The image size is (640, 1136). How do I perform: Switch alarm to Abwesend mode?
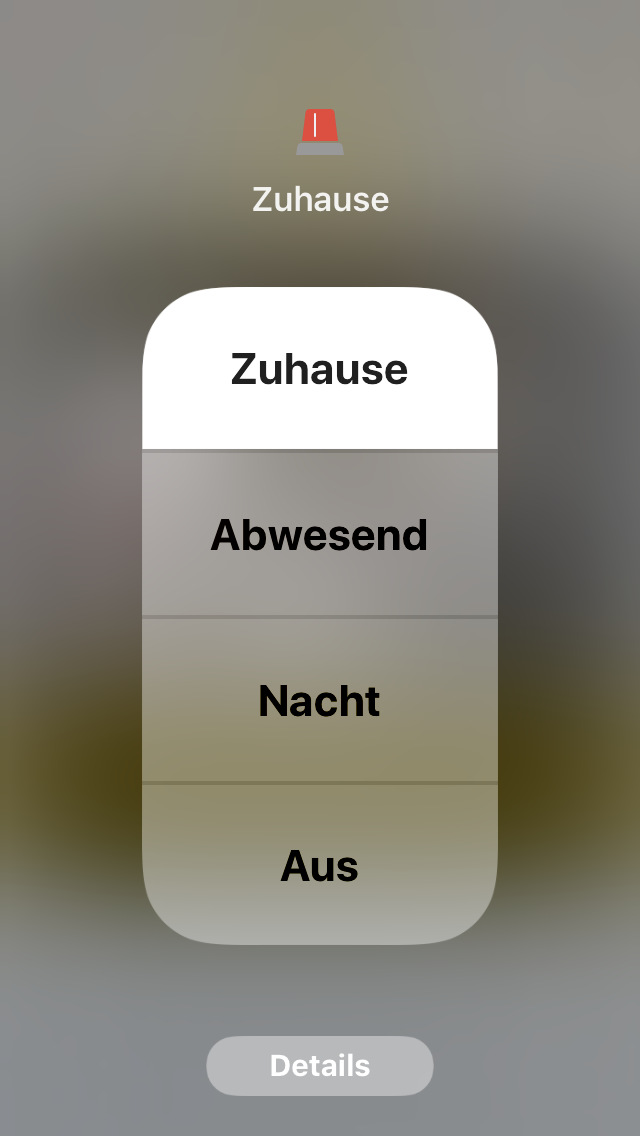pyautogui.click(x=320, y=535)
